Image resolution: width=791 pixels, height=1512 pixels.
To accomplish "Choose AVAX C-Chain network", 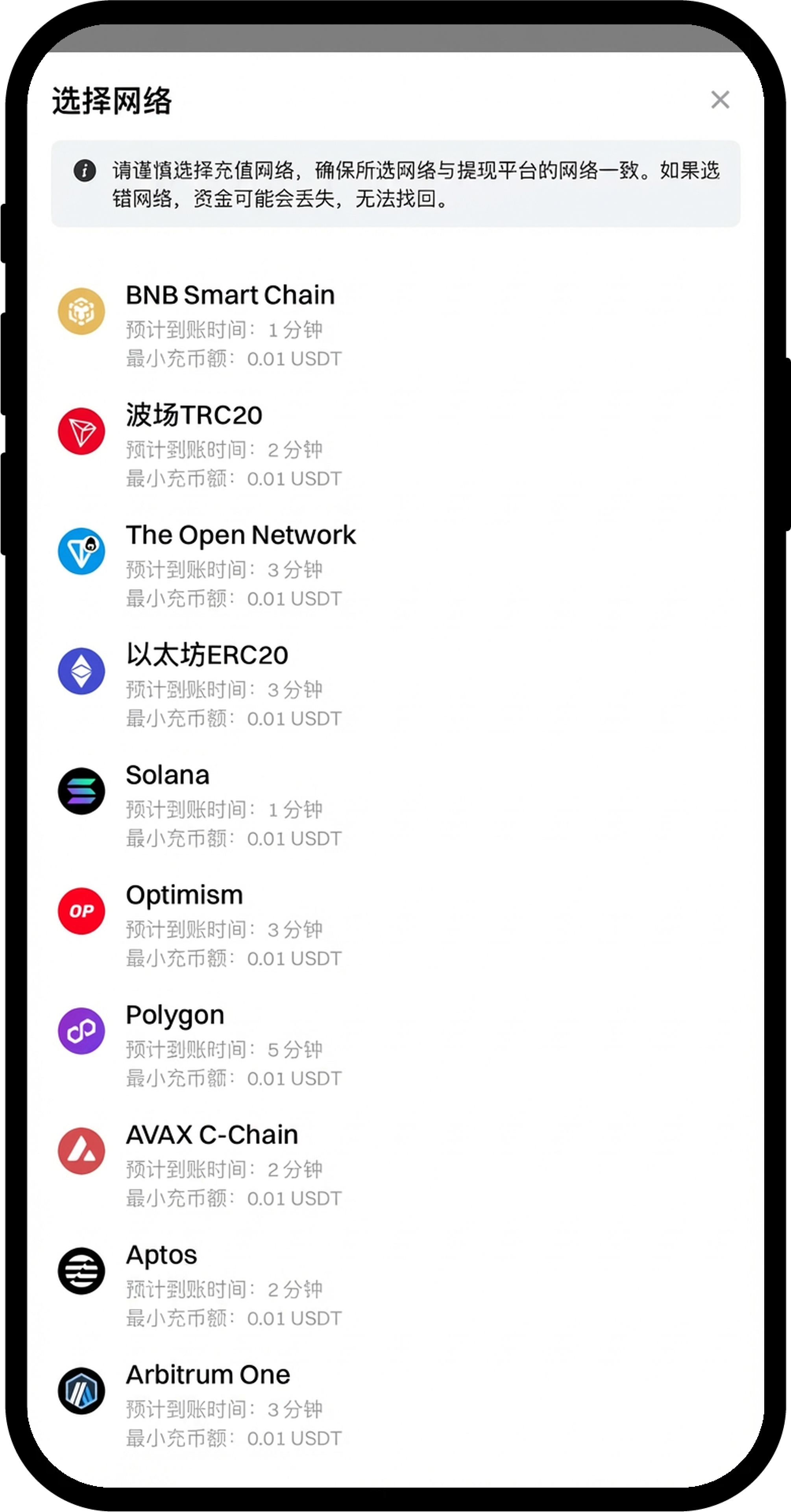I will 212,1135.
